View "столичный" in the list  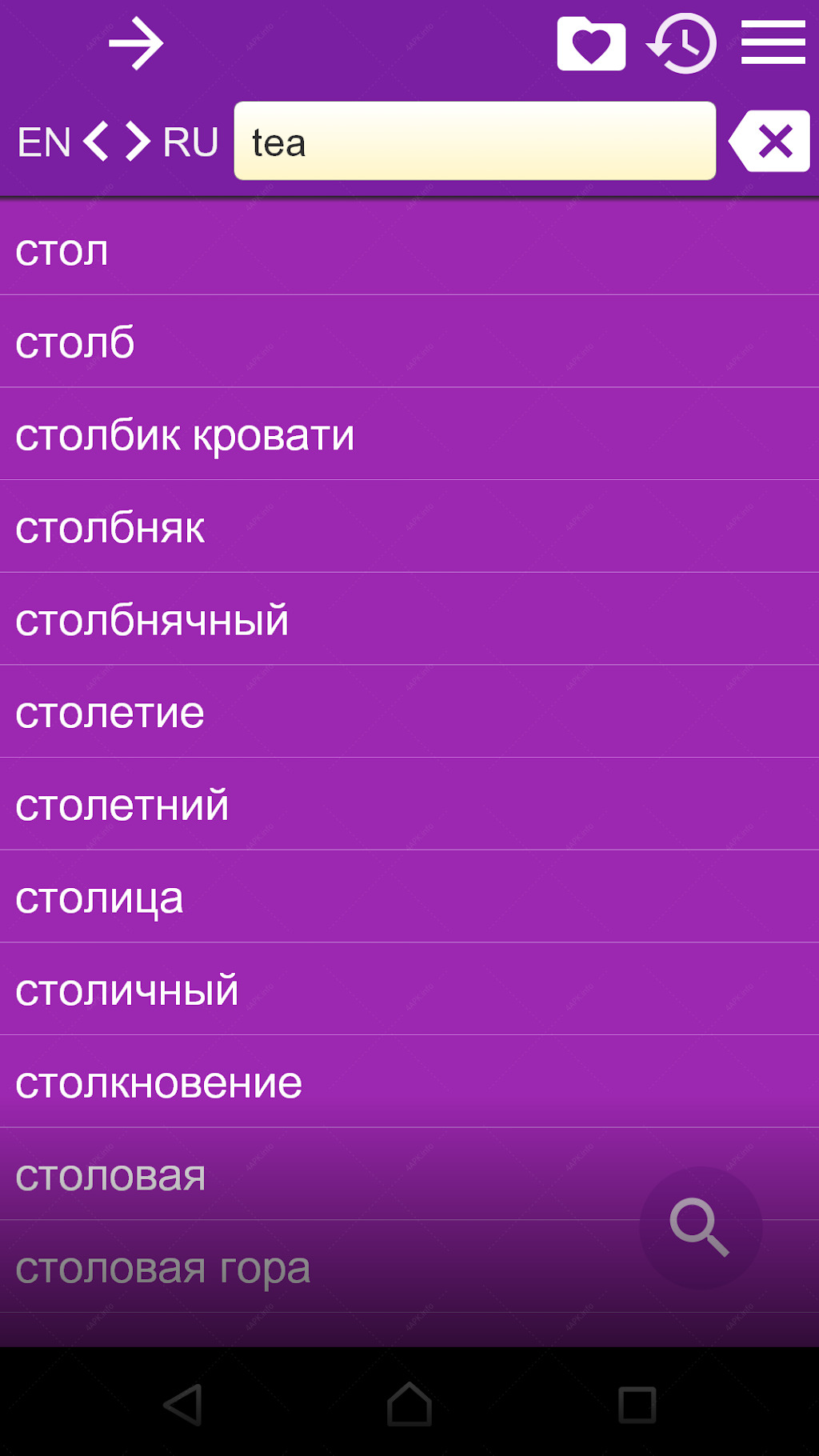tap(409, 990)
